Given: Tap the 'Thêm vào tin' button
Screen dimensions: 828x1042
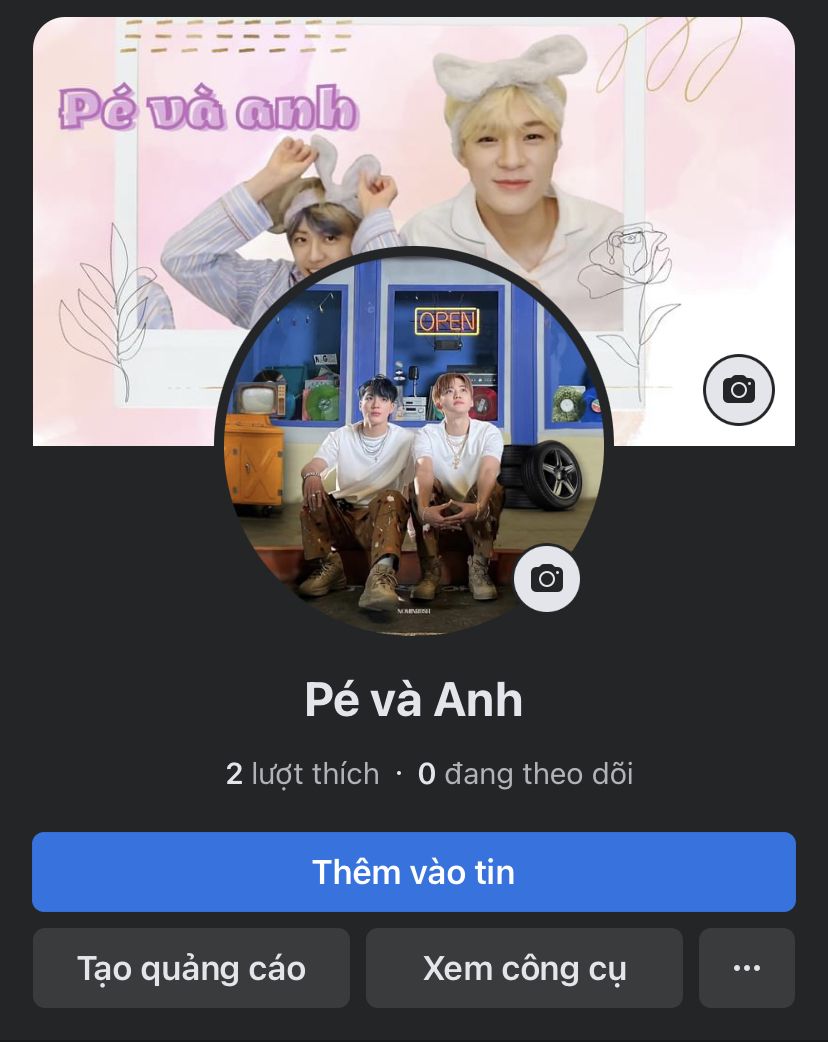Looking at the screenshot, I should pos(414,872).
